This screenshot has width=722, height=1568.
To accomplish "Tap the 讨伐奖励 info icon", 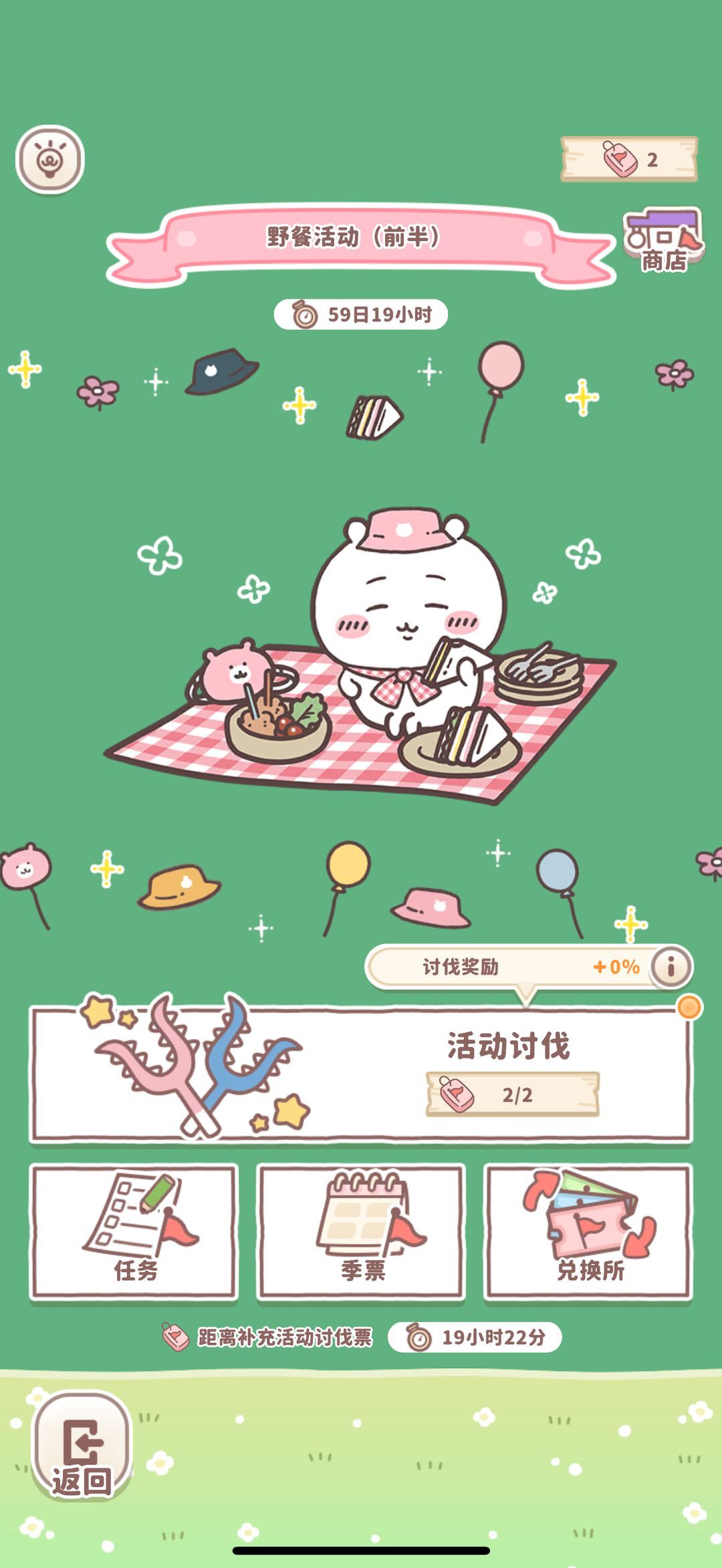I will (671, 966).
